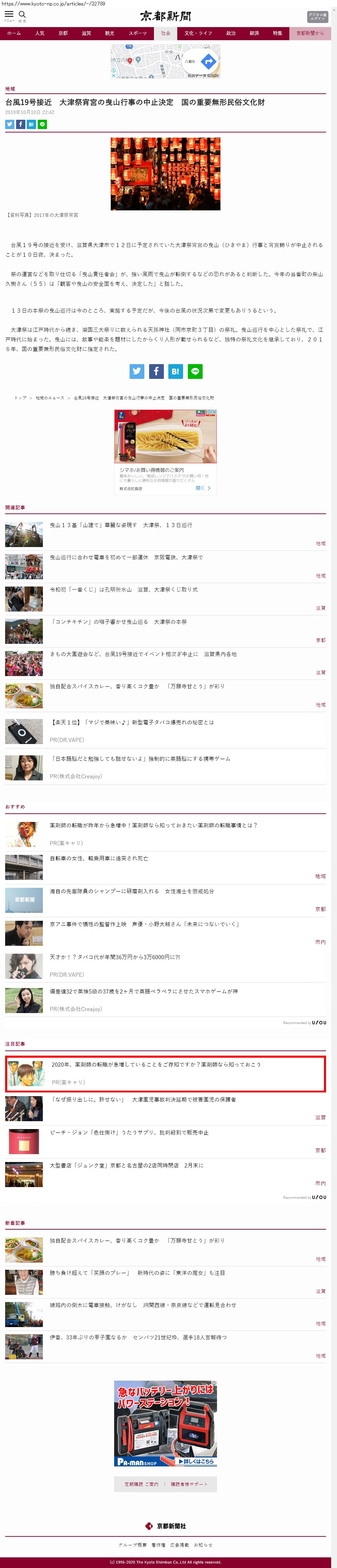Open article 曳山１３基「山建て」華麗な姿現す
Image resolution: width=337 pixels, height=1568 pixels.
tap(121, 525)
